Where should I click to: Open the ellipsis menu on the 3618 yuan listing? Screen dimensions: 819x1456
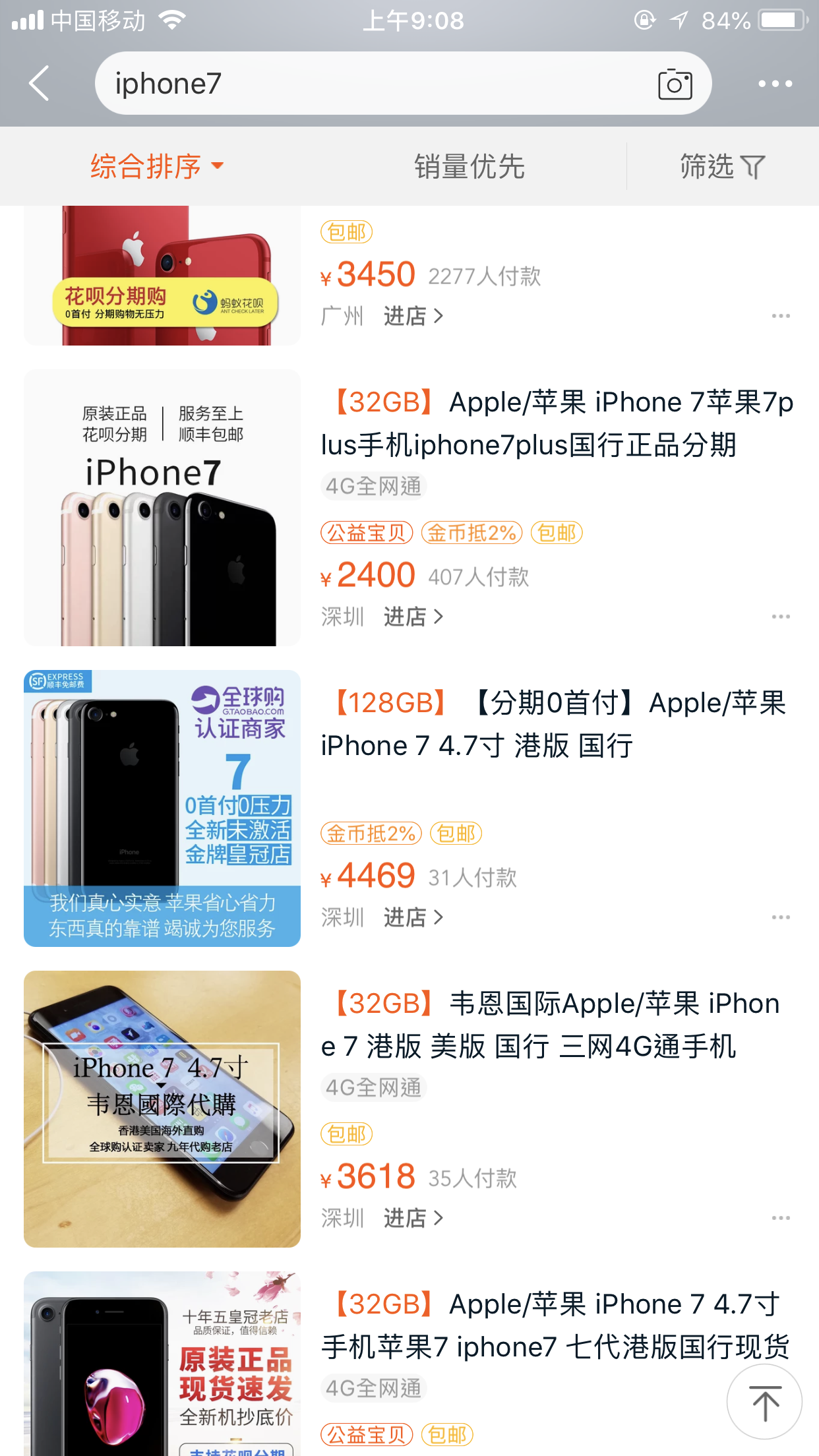coord(782,1217)
